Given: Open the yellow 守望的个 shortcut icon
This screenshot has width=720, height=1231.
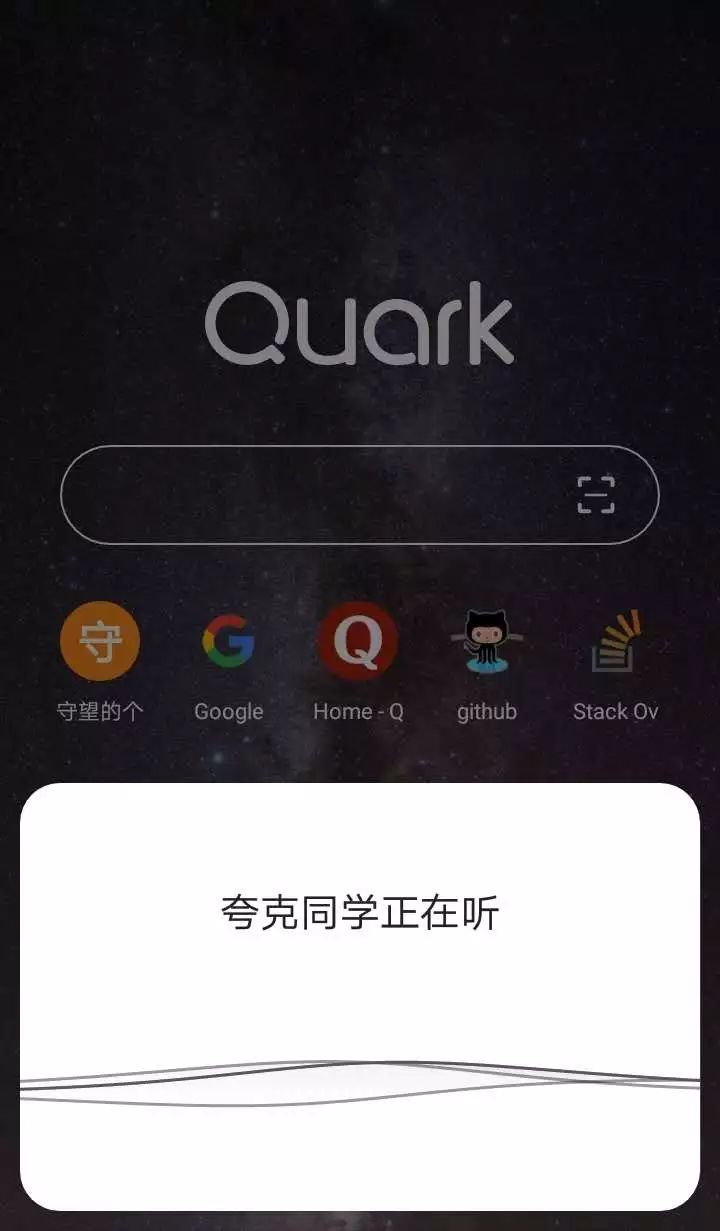Looking at the screenshot, I should [100, 641].
